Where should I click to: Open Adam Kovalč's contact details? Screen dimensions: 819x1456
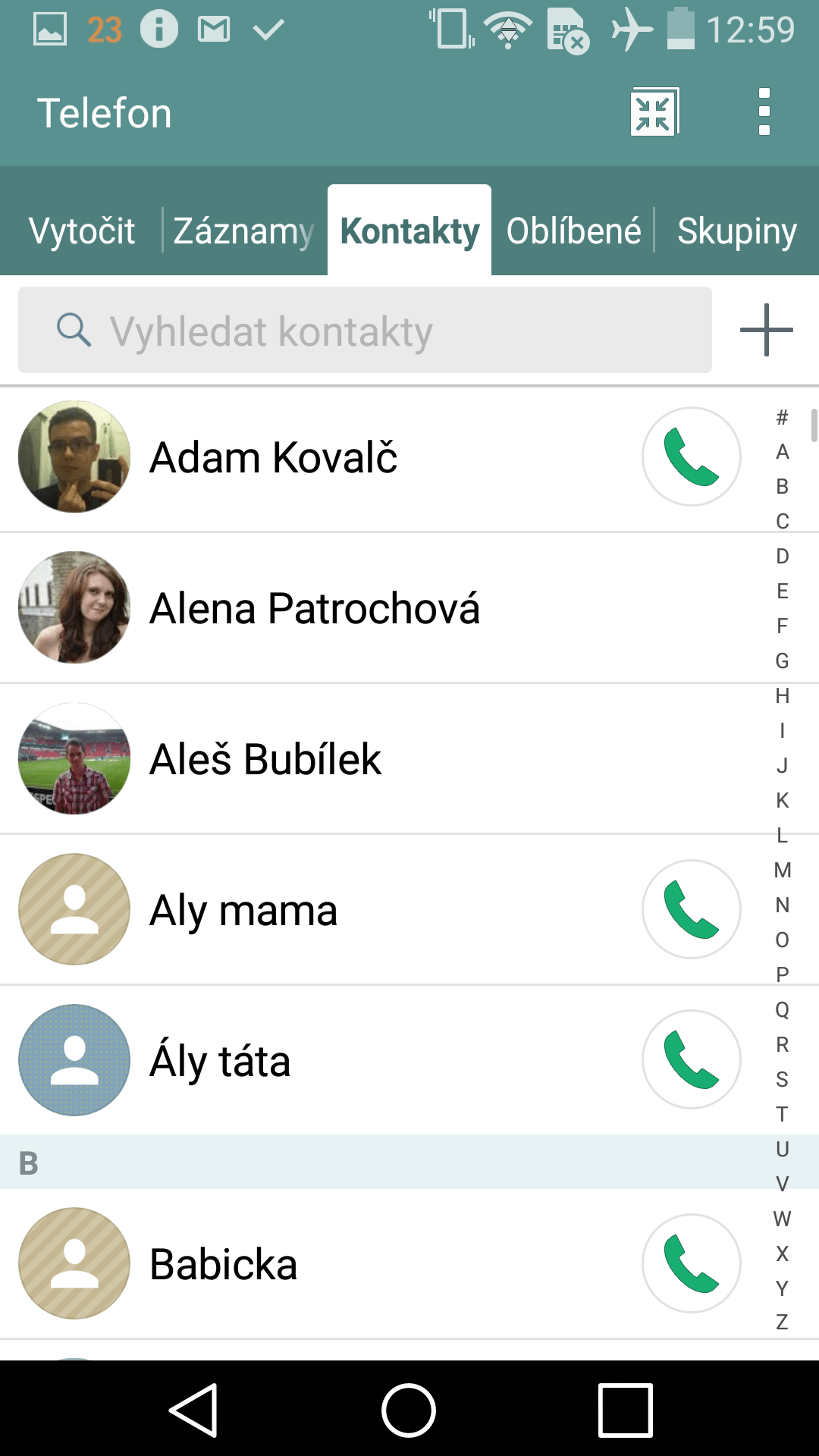point(318,457)
